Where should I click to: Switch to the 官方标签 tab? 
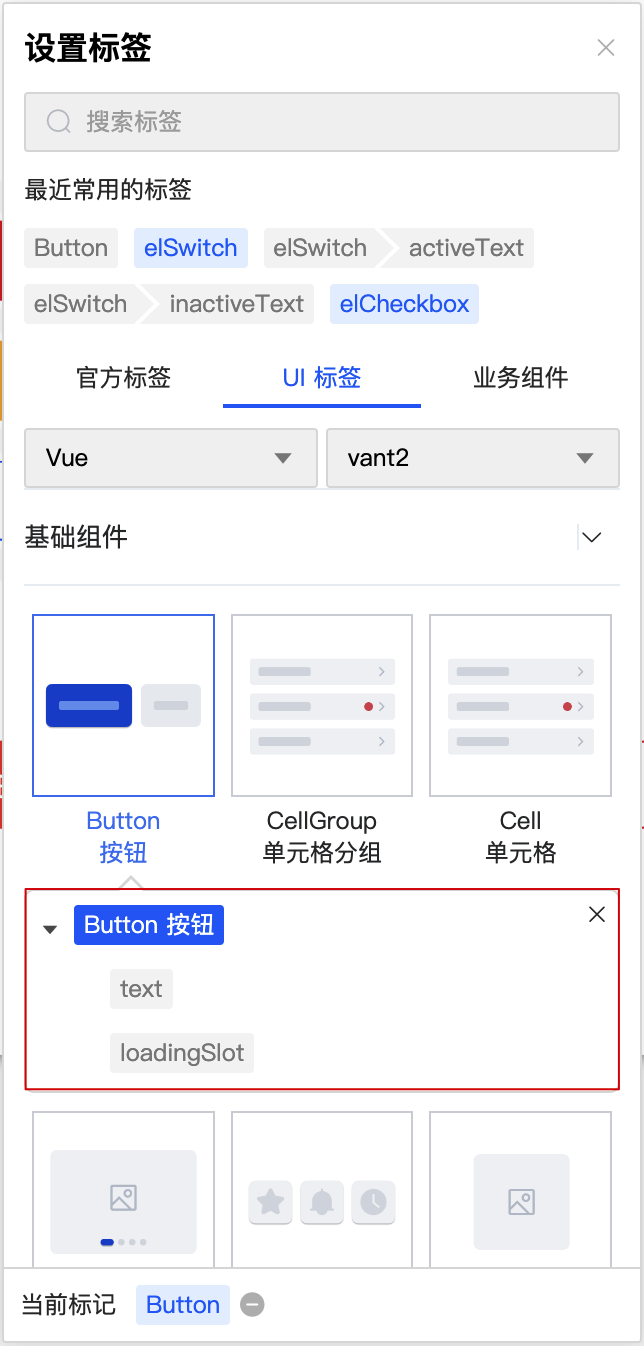(x=124, y=378)
